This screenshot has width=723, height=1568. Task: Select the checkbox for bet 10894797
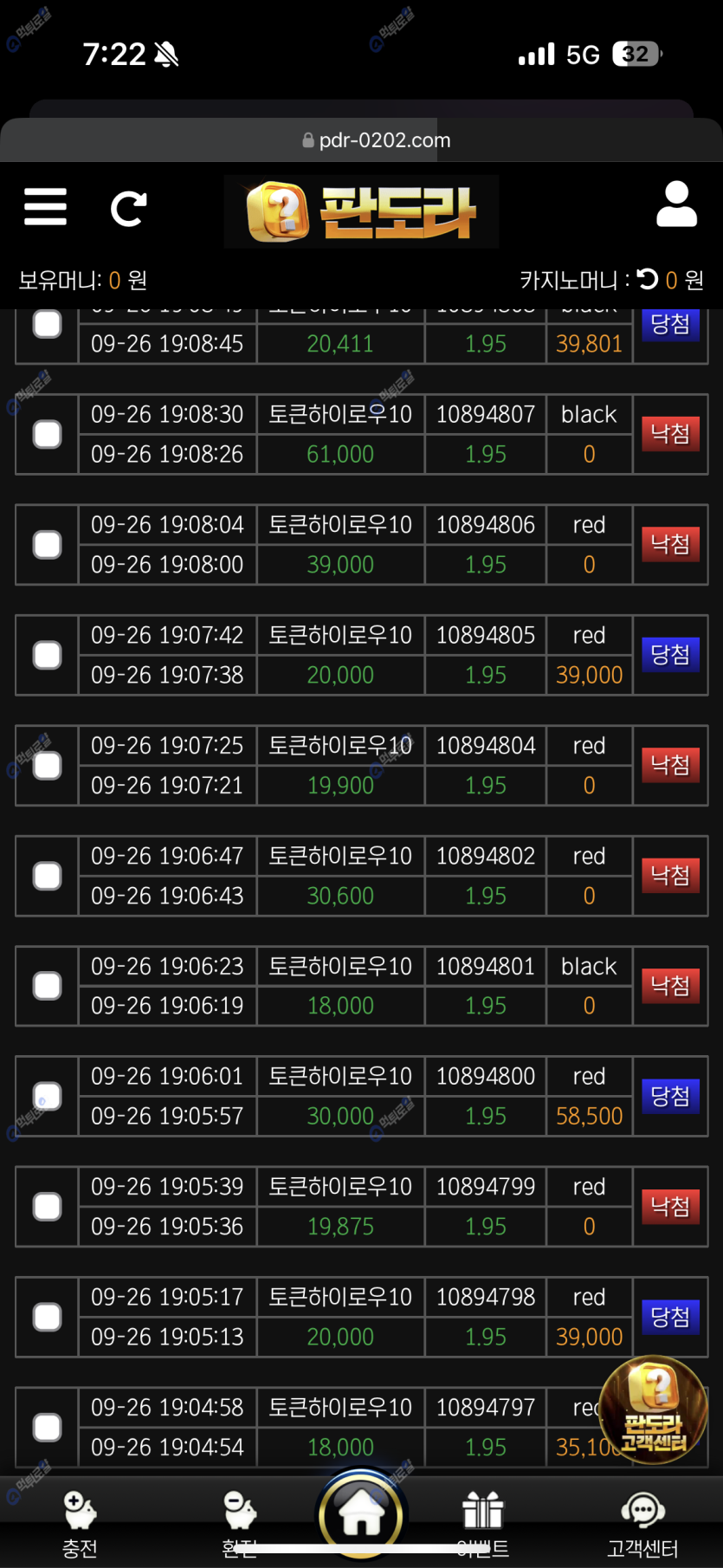click(48, 1427)
